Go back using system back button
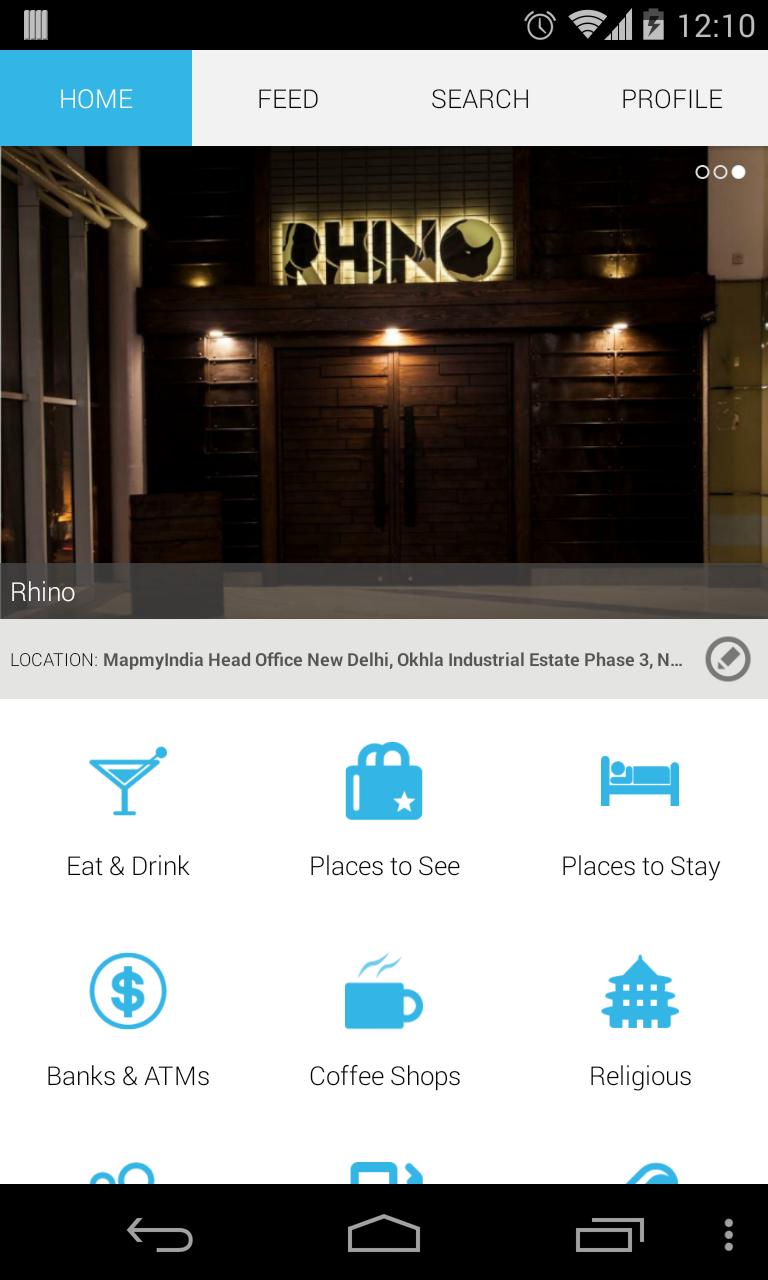 coord(160,1234)
